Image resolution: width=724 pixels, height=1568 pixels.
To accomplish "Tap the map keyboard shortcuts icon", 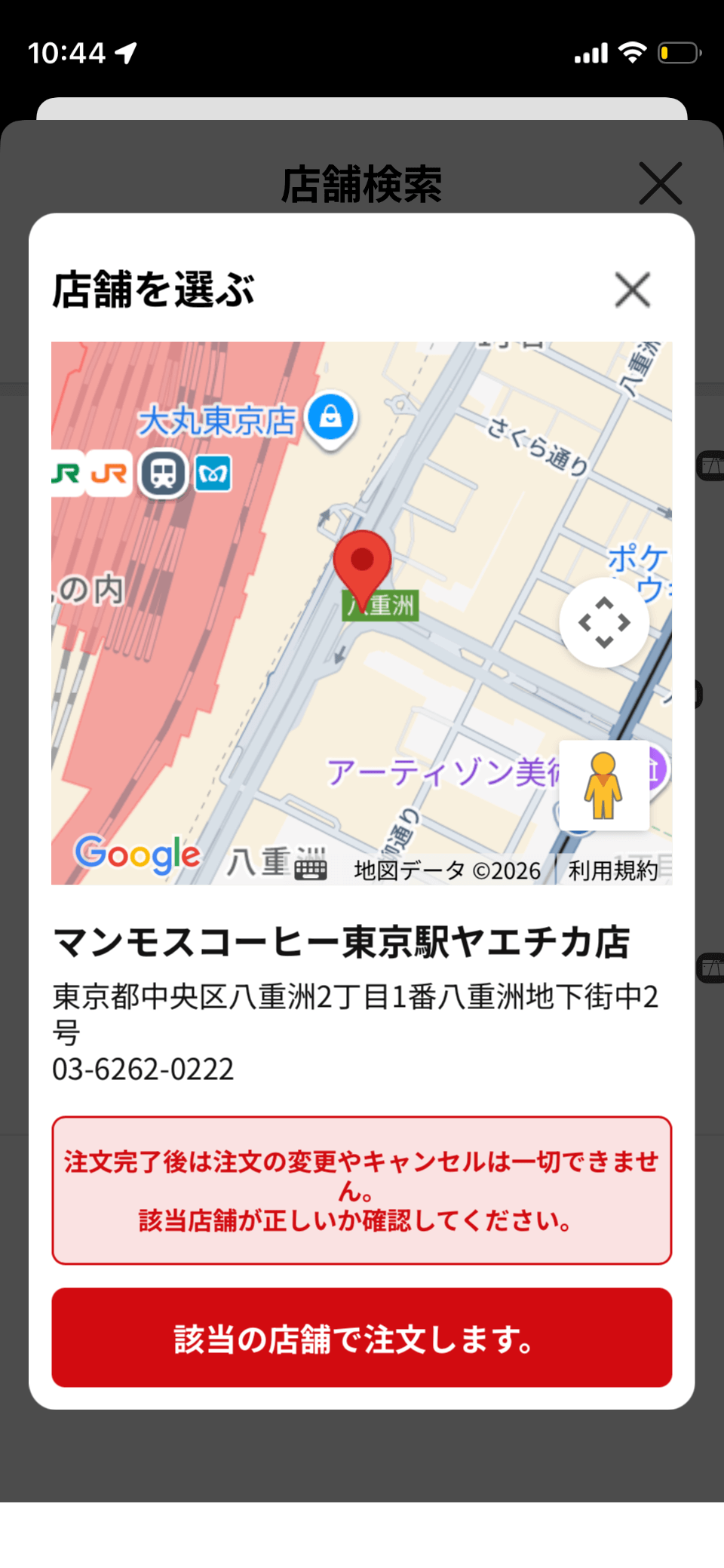I will point(310,870).
